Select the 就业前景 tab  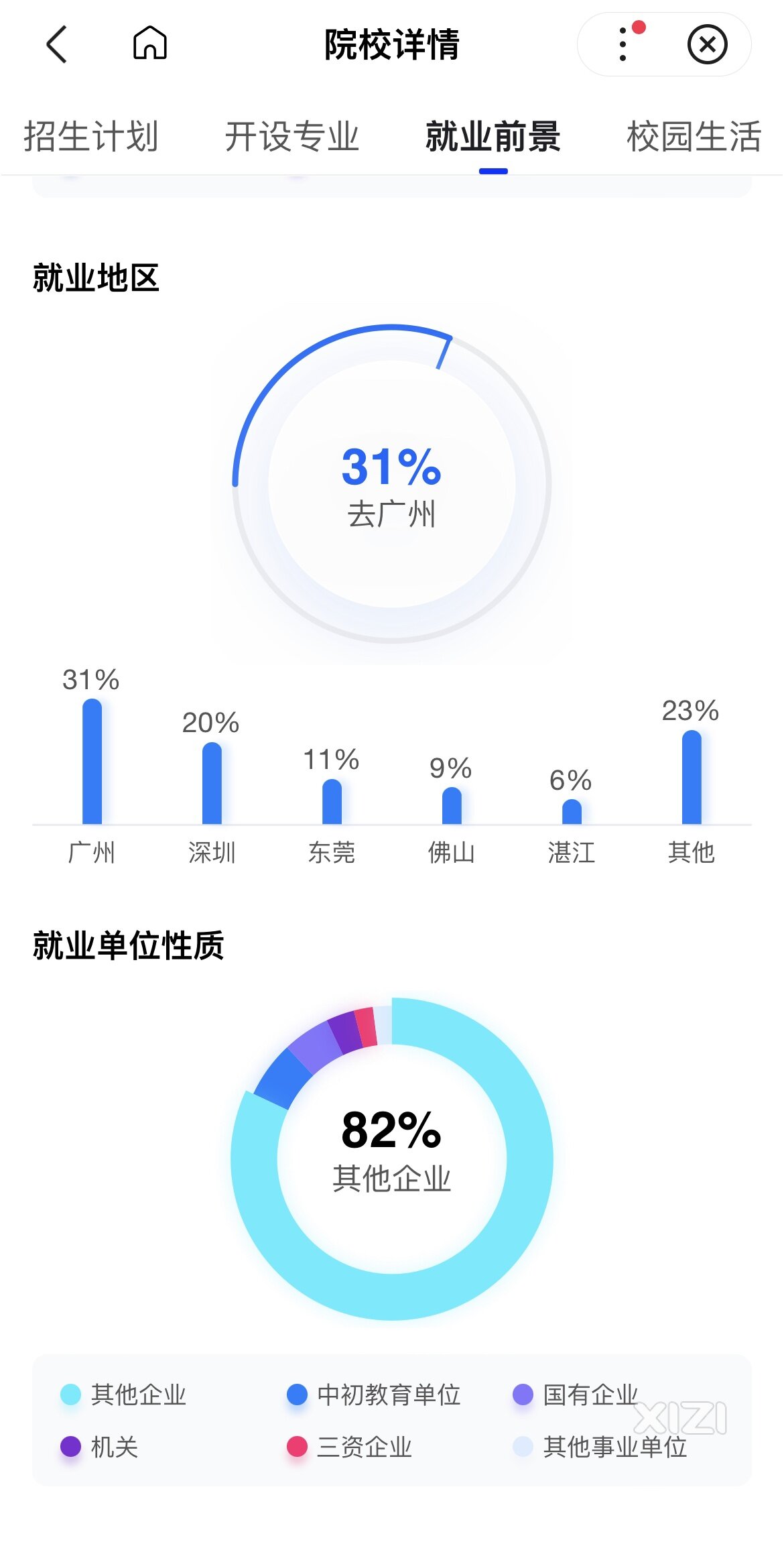(x=493, y=137)
